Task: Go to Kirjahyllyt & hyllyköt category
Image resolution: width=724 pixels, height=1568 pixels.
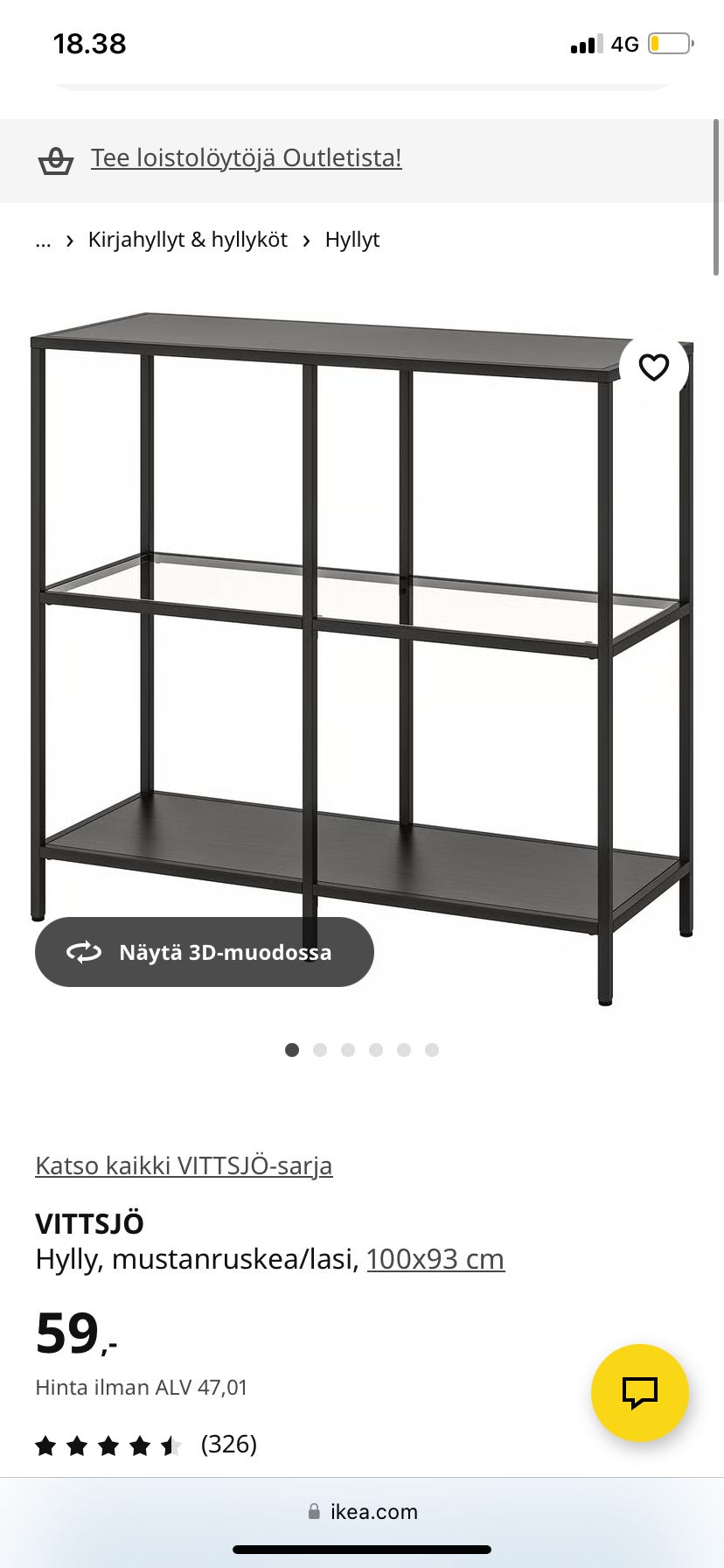Action: coord(187,240)
